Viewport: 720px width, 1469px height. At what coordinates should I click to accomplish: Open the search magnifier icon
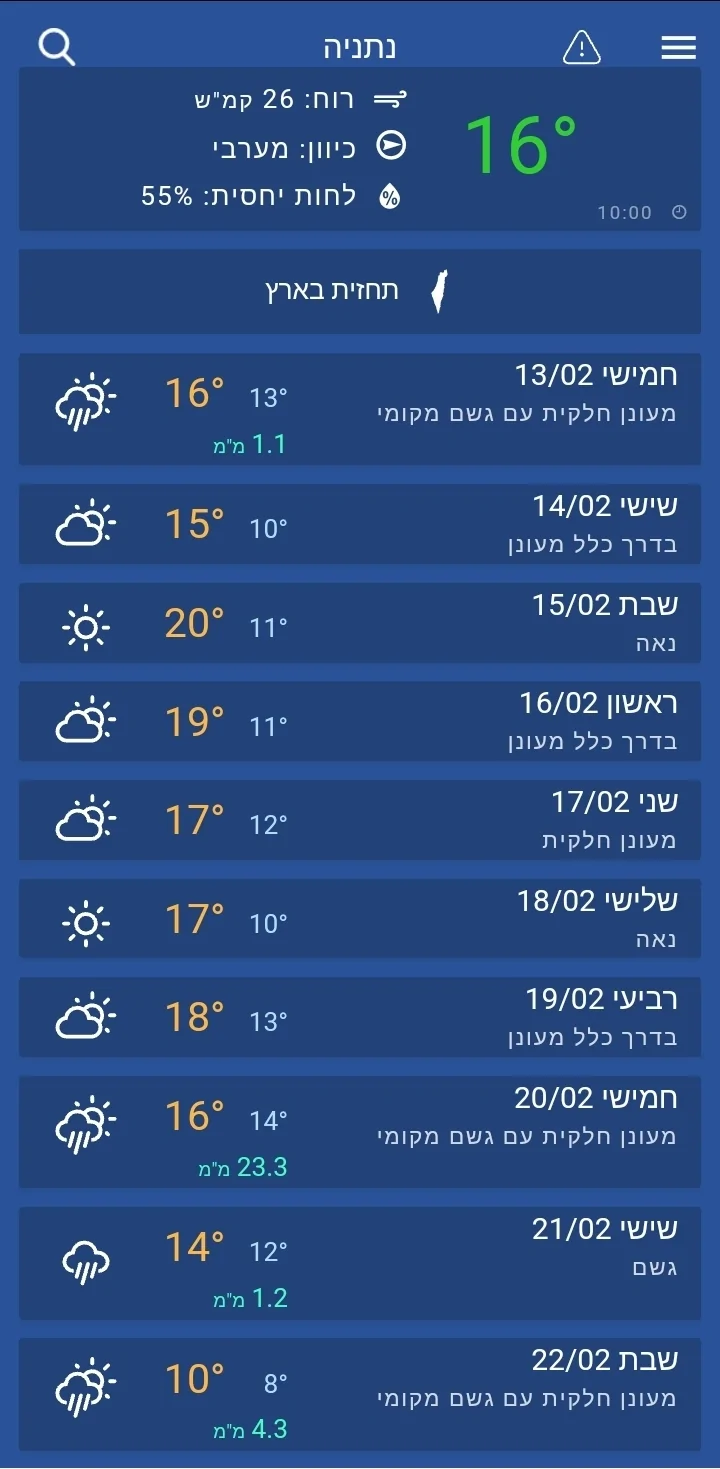tap(57, 47)
